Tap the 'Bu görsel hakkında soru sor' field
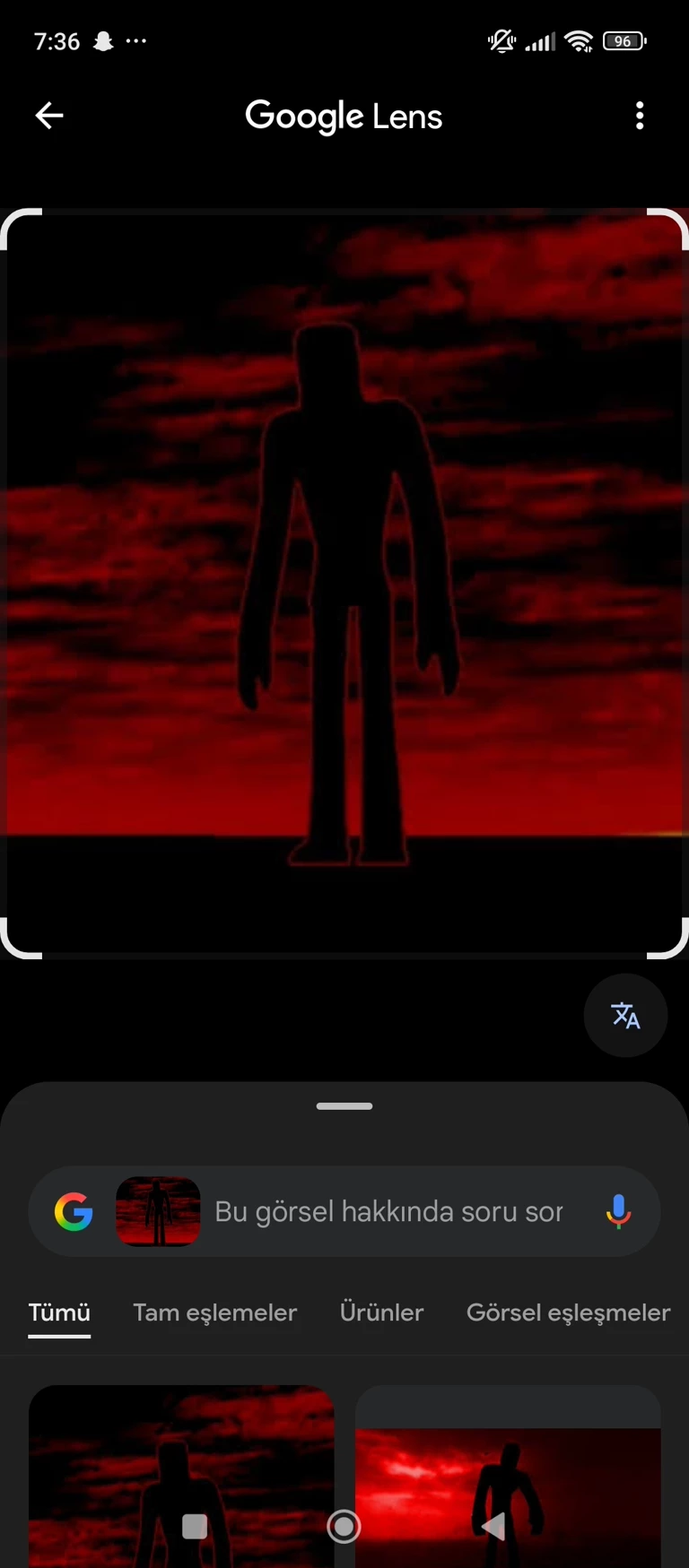689x1568 pixels. 388,1211
